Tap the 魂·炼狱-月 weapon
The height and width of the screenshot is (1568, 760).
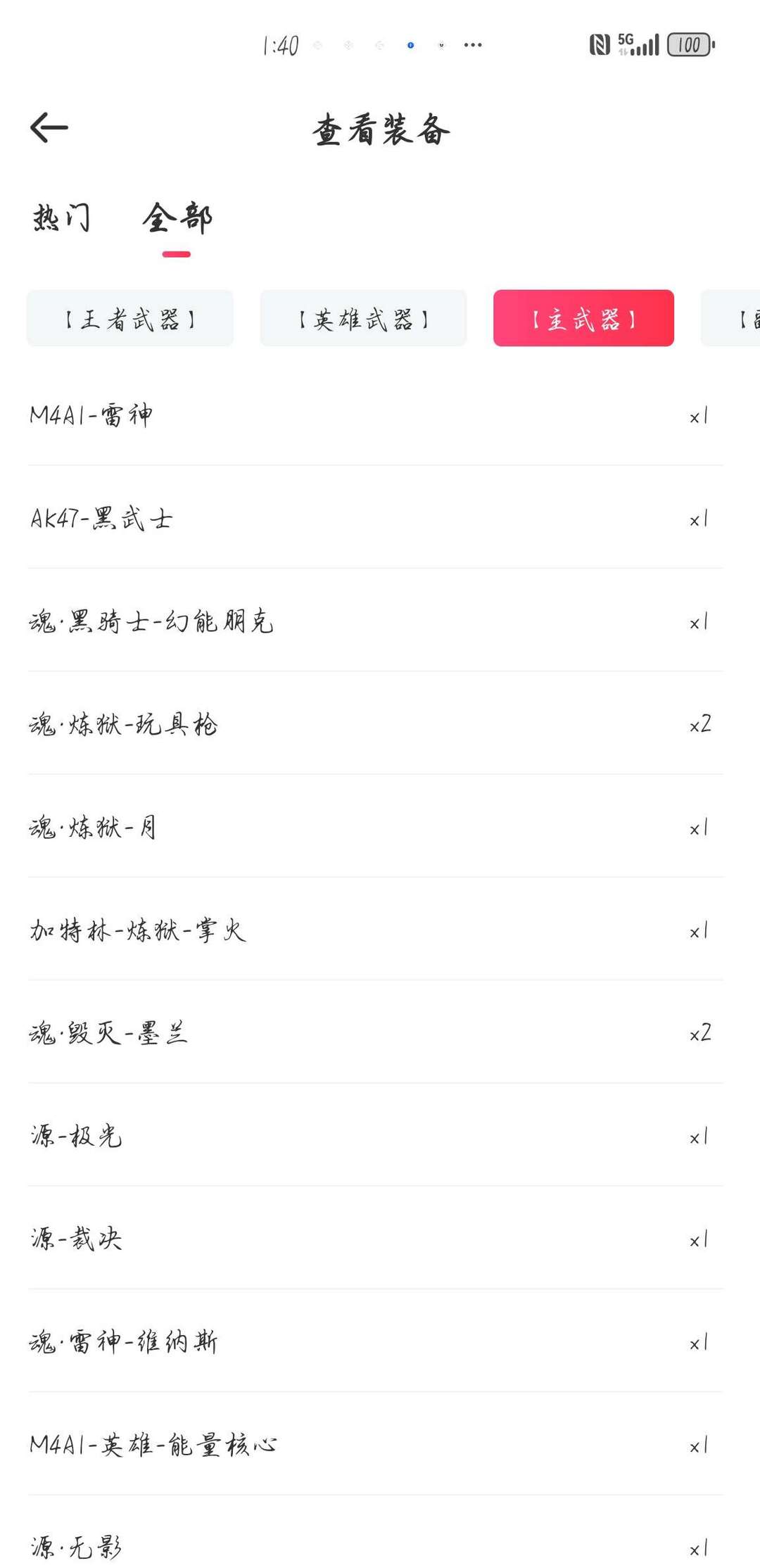tap(380, 828)
